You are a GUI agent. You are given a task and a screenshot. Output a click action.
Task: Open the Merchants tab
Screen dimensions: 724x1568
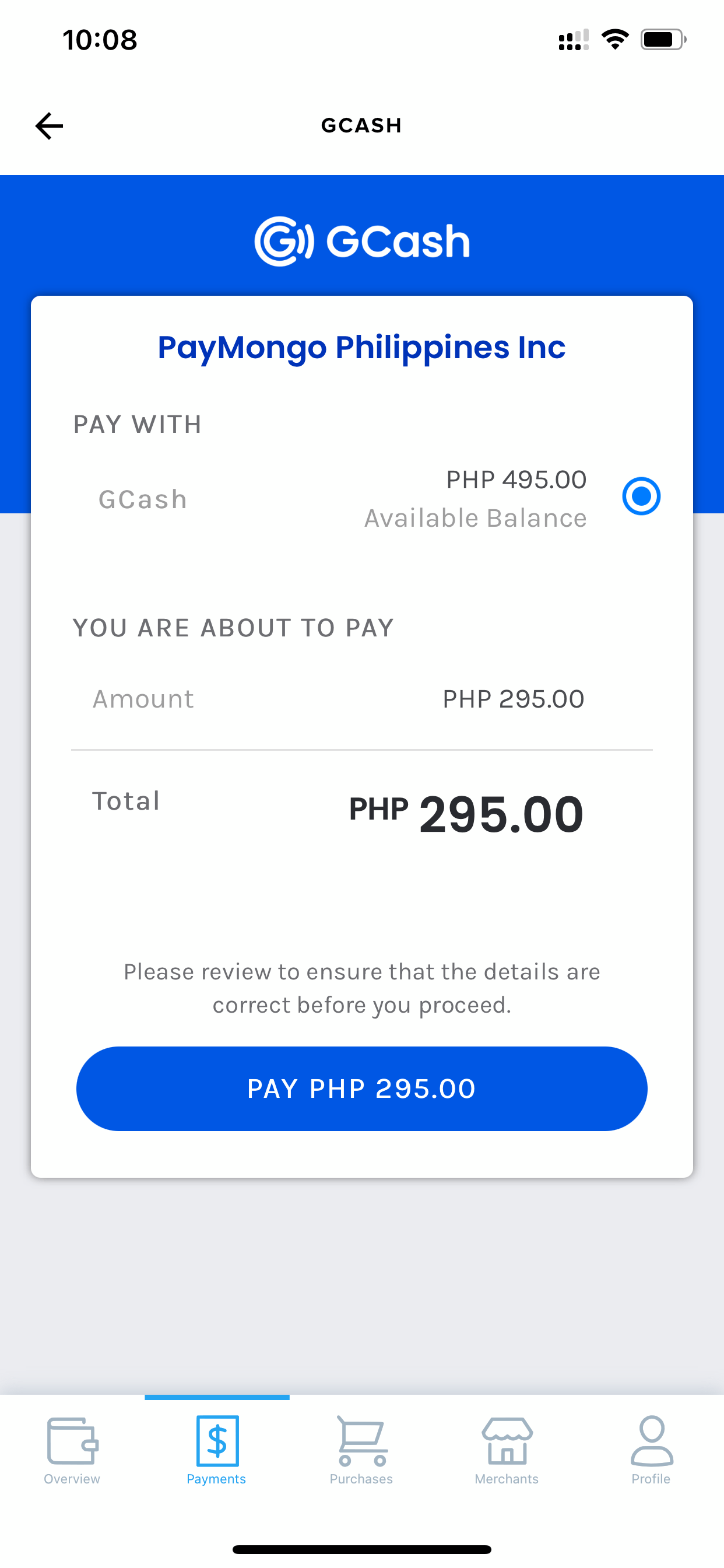coord(507,1451)
